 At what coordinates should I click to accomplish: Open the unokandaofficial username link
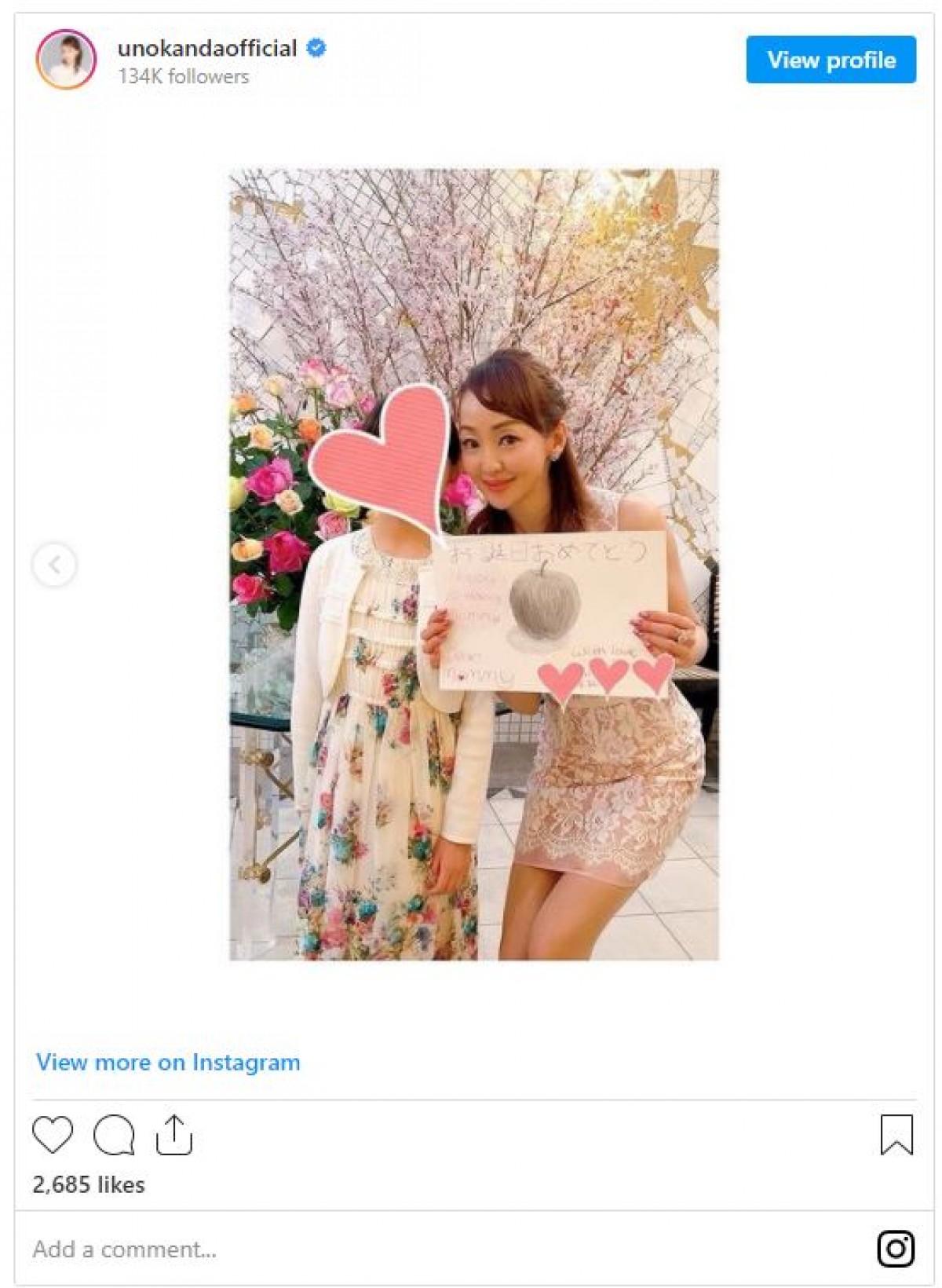pos(207,49)
